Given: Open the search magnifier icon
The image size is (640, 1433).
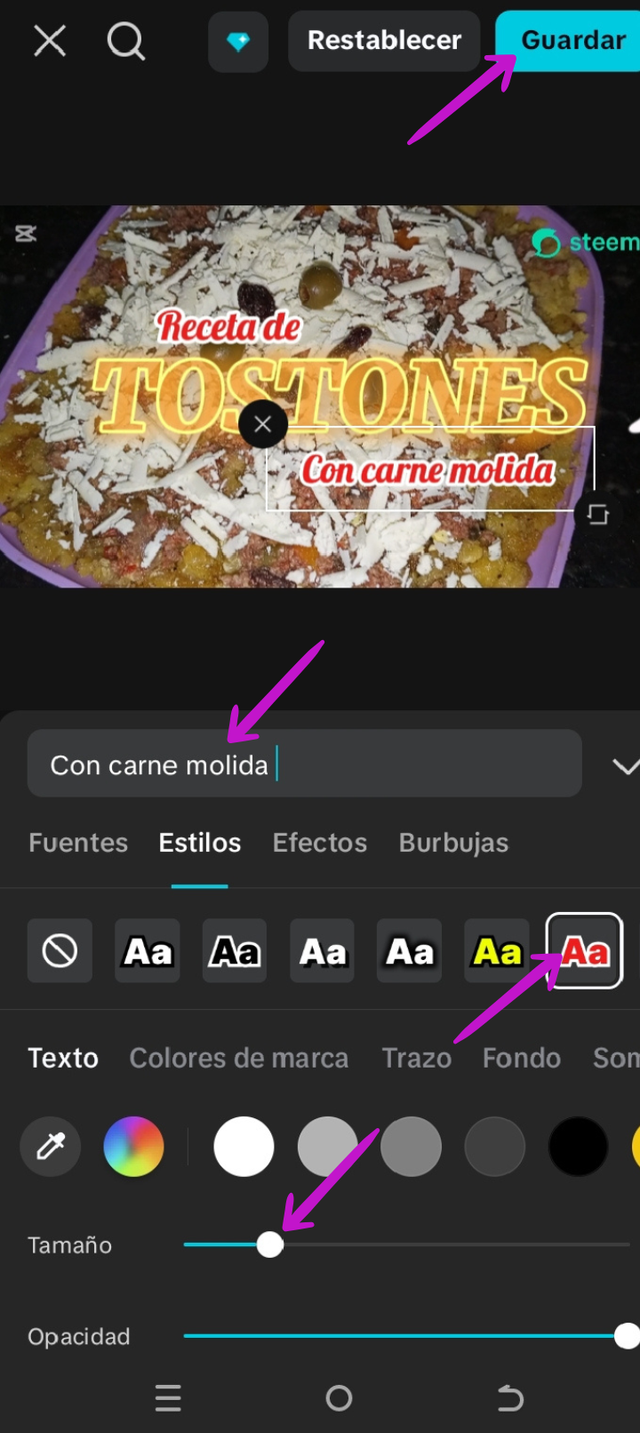Looking at the screenshot, I should point(126,41).
